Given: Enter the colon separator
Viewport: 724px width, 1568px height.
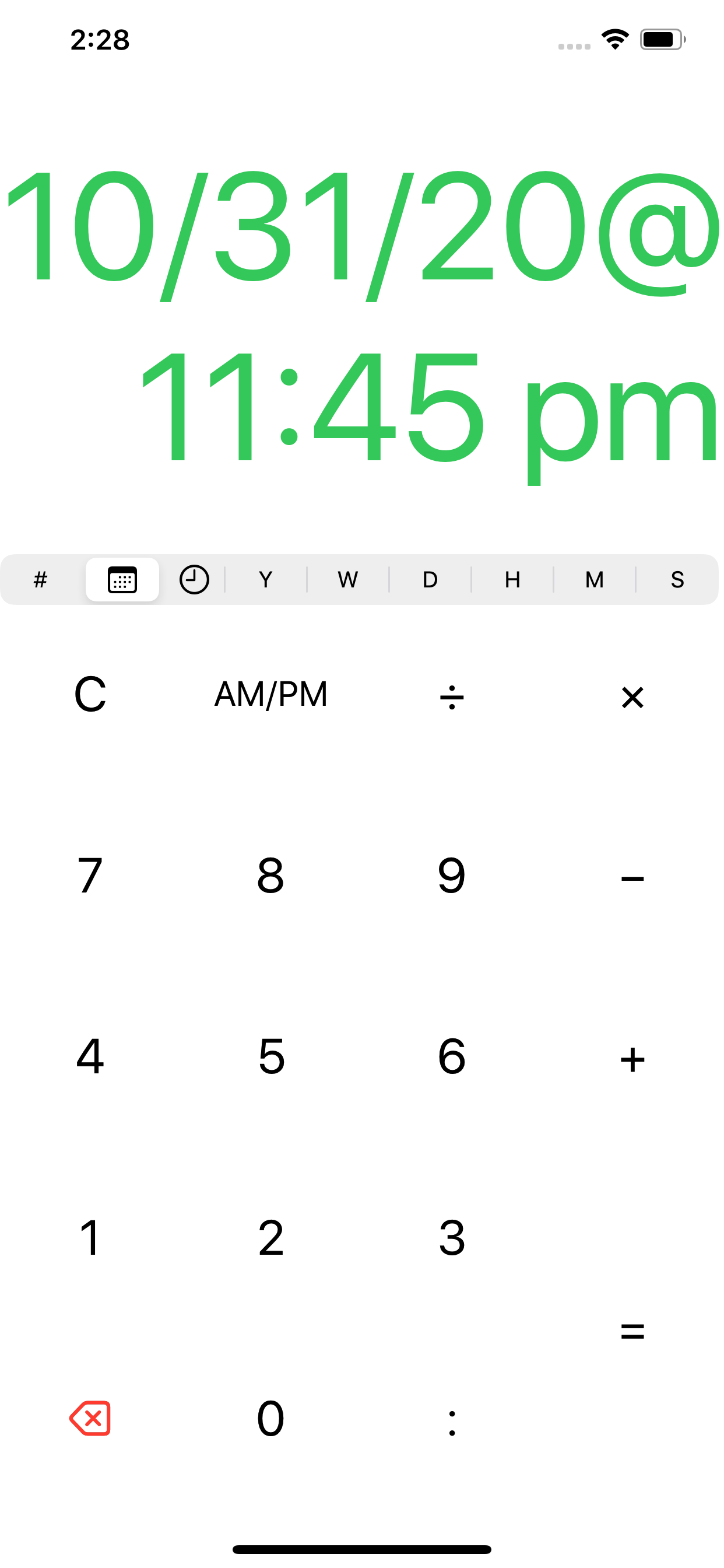Looking at the screenshot, I should (x=451, y=1422).
